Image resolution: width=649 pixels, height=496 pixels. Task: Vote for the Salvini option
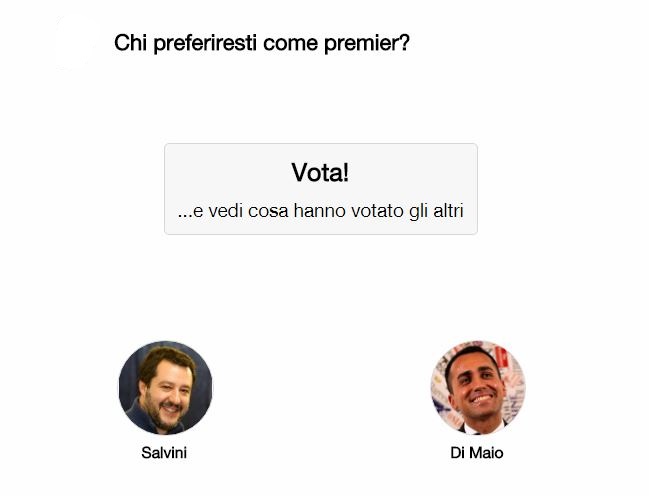165,388
